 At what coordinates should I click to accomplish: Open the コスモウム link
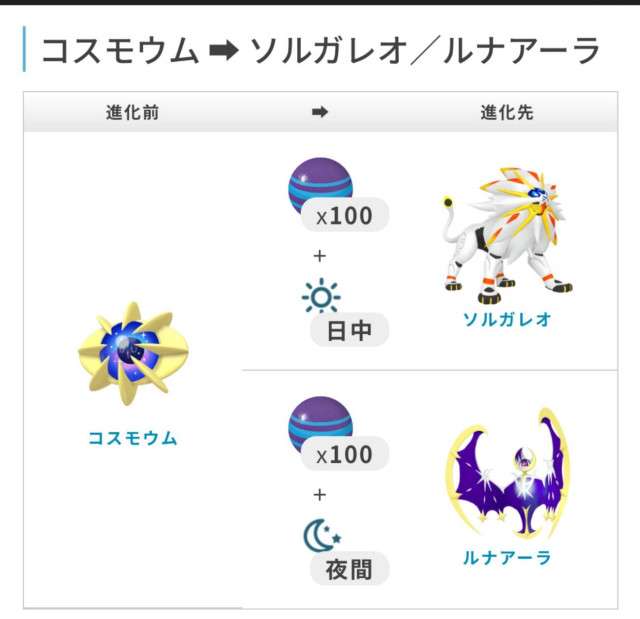pyautogui.click(x=132, y=437)
